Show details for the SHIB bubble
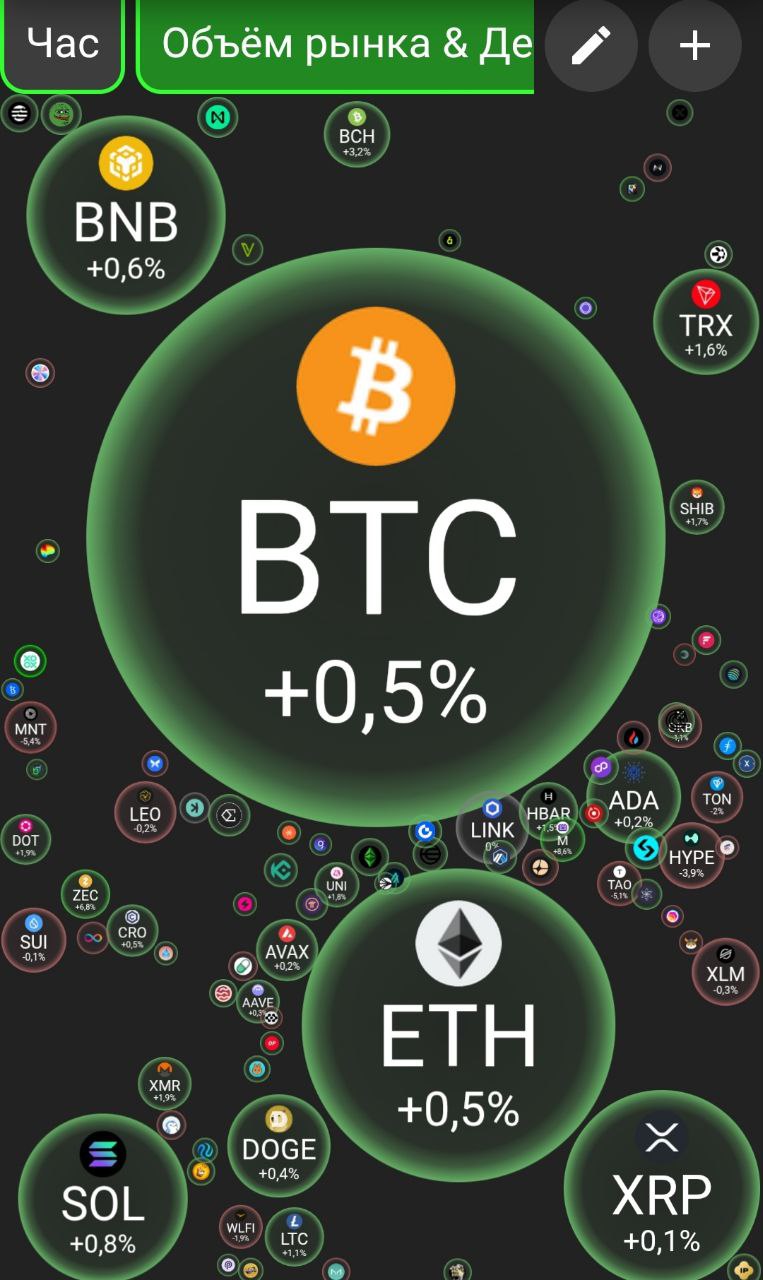Screen dimensions: 763x1280 pyautogui.click(x=696, y=506)
